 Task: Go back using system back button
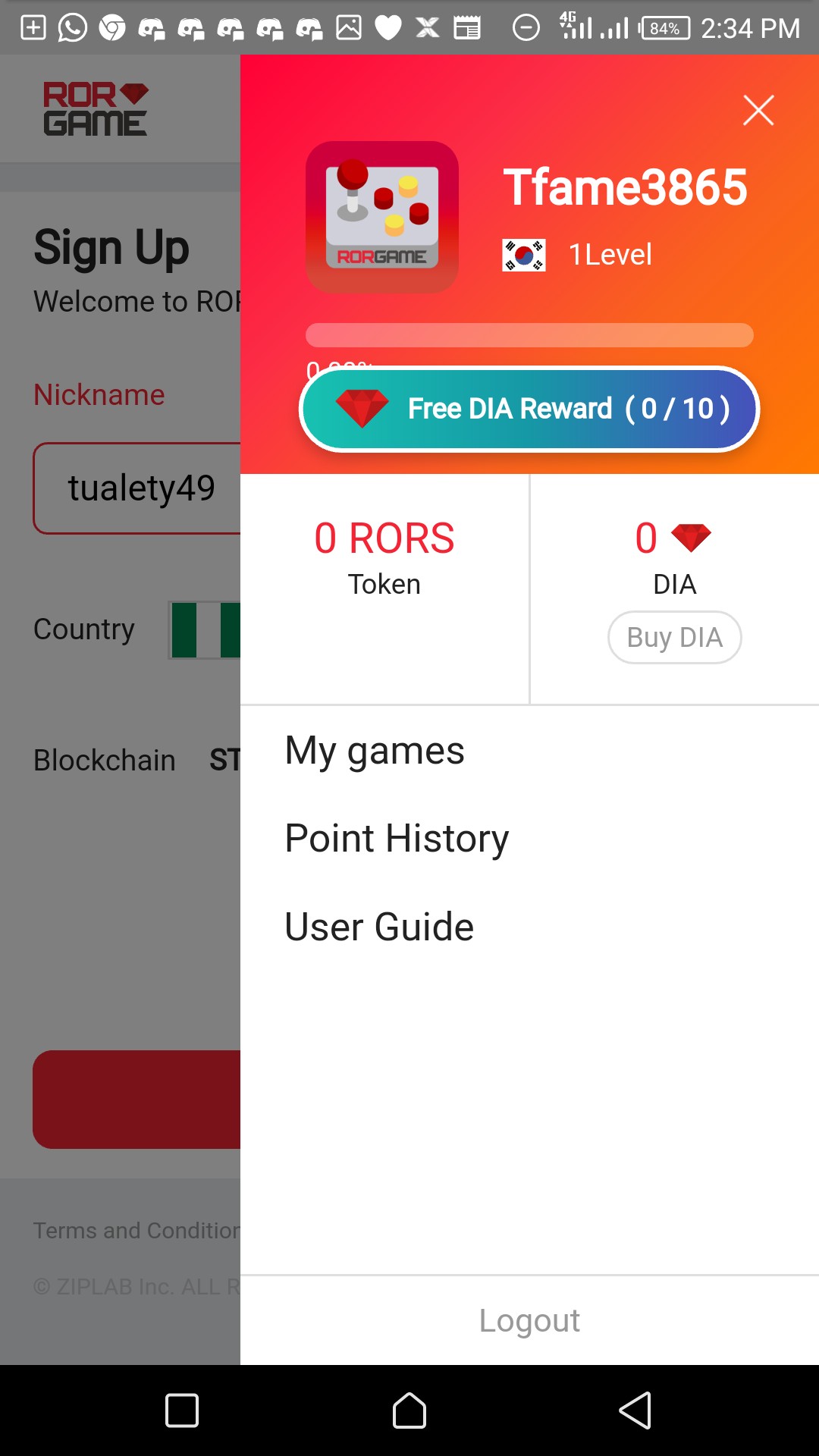[x=635, y=1410]
